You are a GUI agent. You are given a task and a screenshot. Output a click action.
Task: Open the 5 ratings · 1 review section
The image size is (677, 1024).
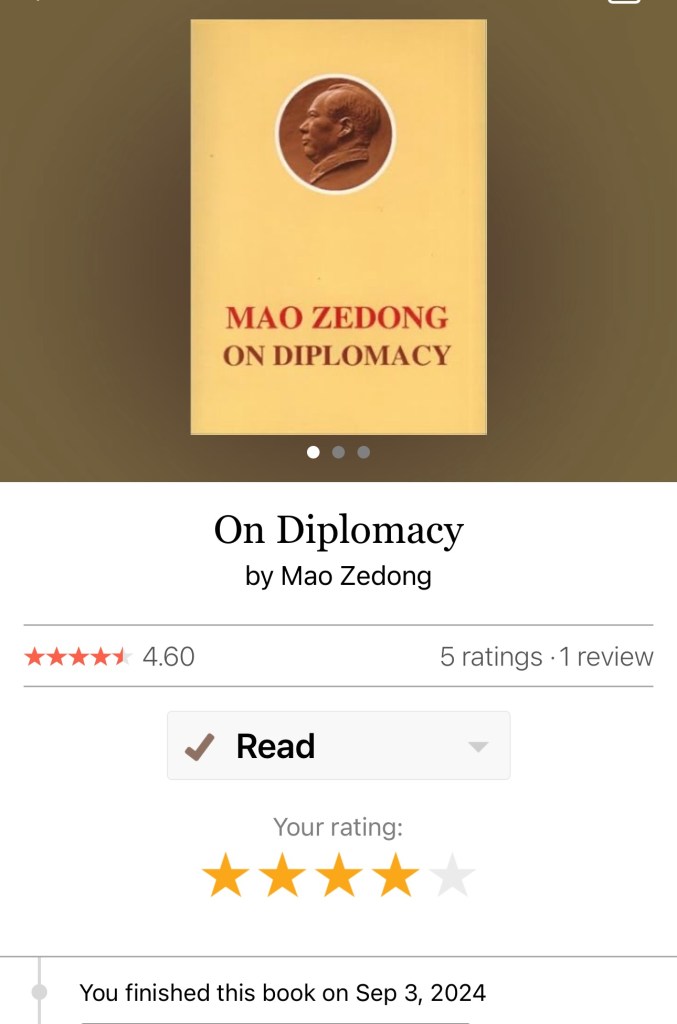click(546, 657)
